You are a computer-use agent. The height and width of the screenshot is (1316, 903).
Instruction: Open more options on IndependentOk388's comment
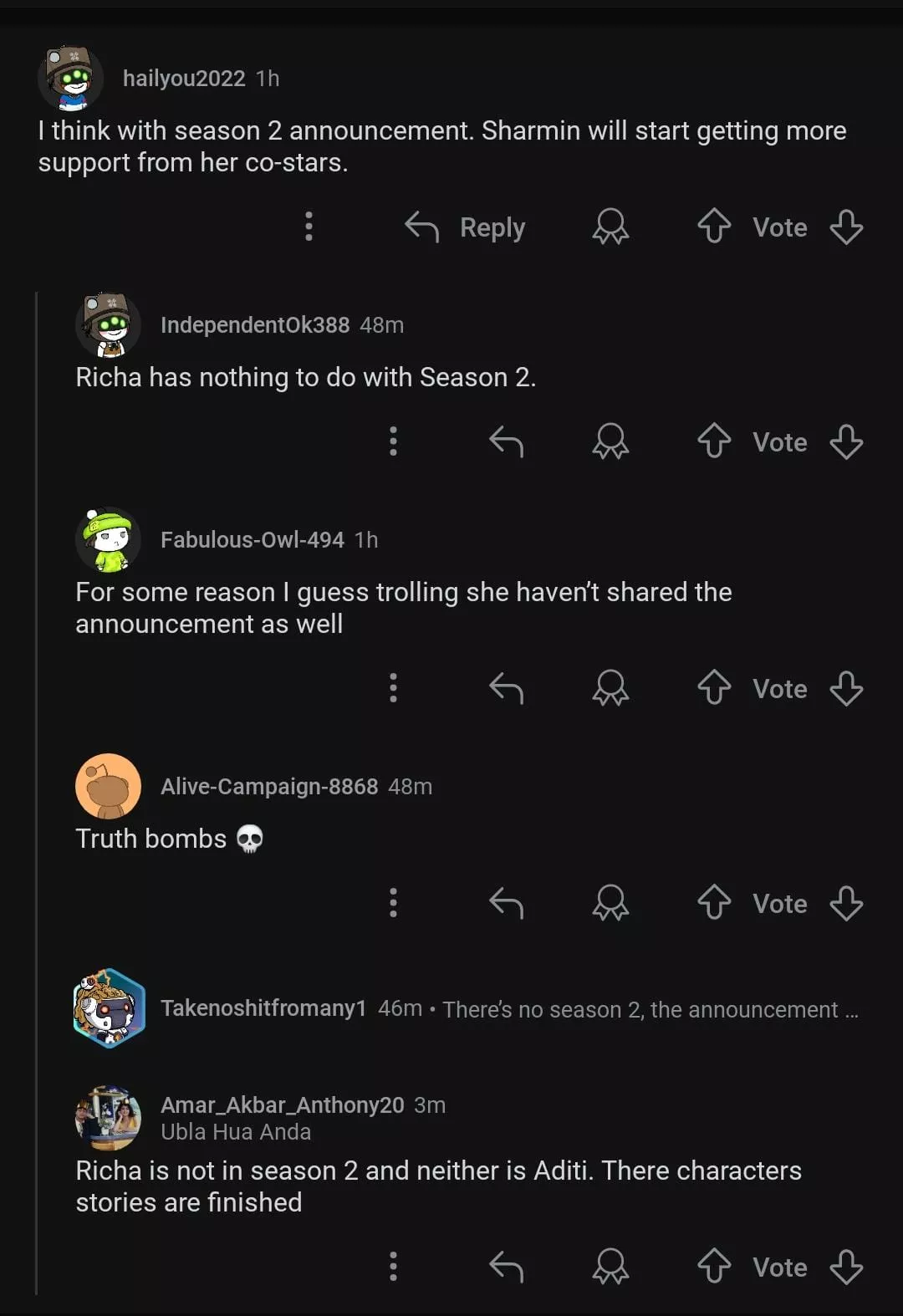(393, 441)
